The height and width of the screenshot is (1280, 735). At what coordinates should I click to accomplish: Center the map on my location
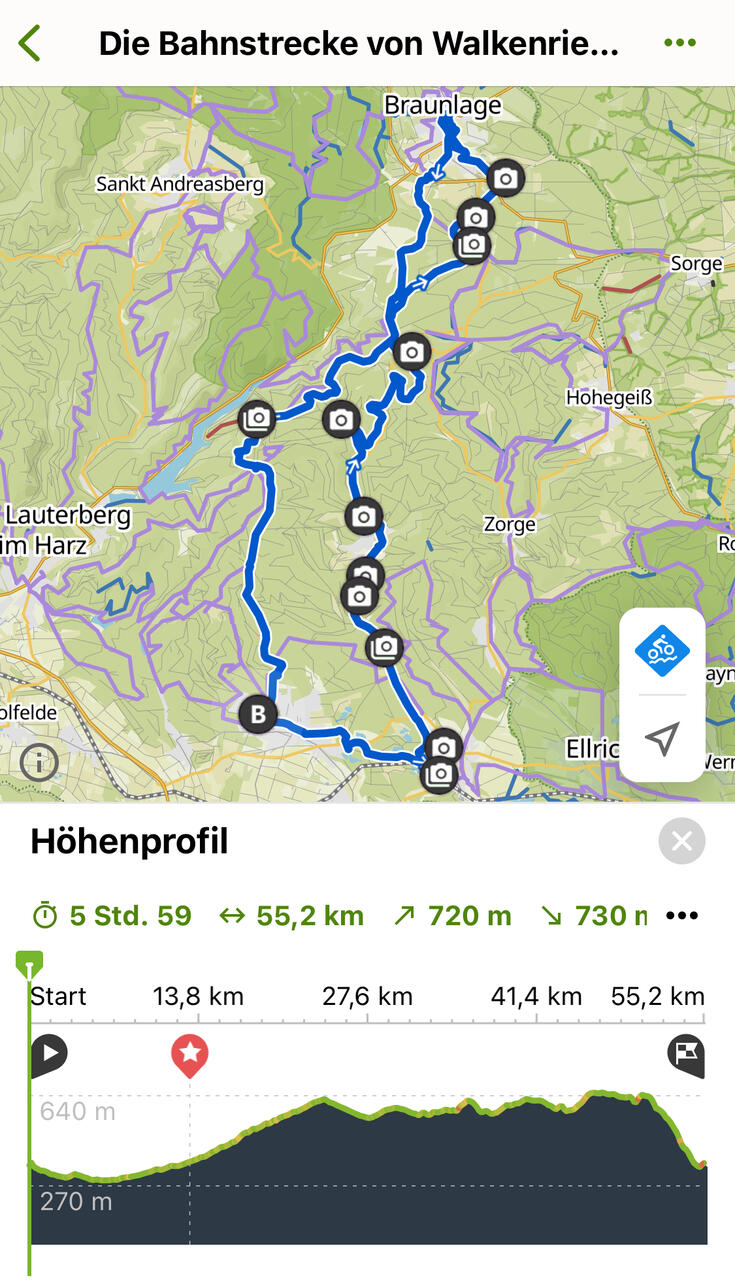pos(662,739)
